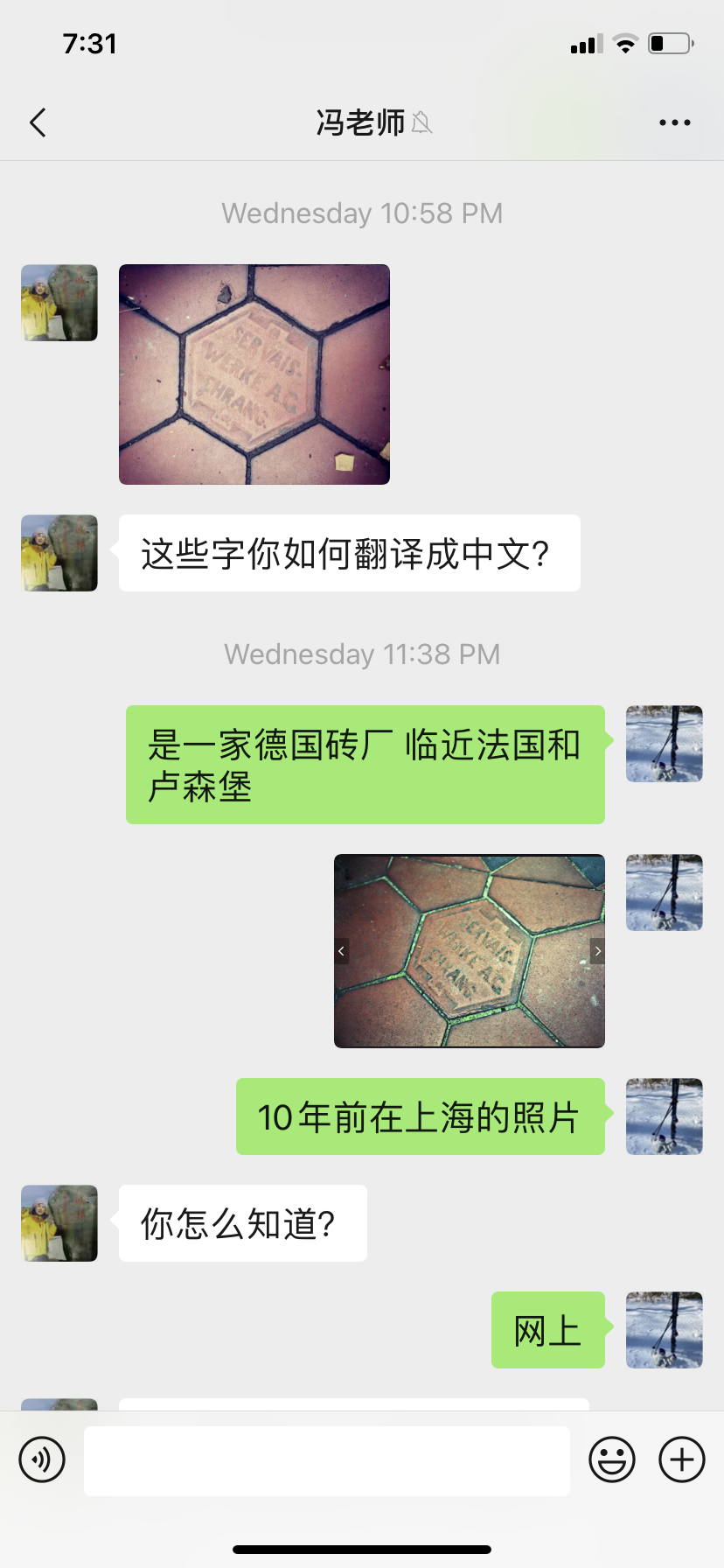Open the plus attachments menu
The image size is (724, 1568).
[682, 1459]
